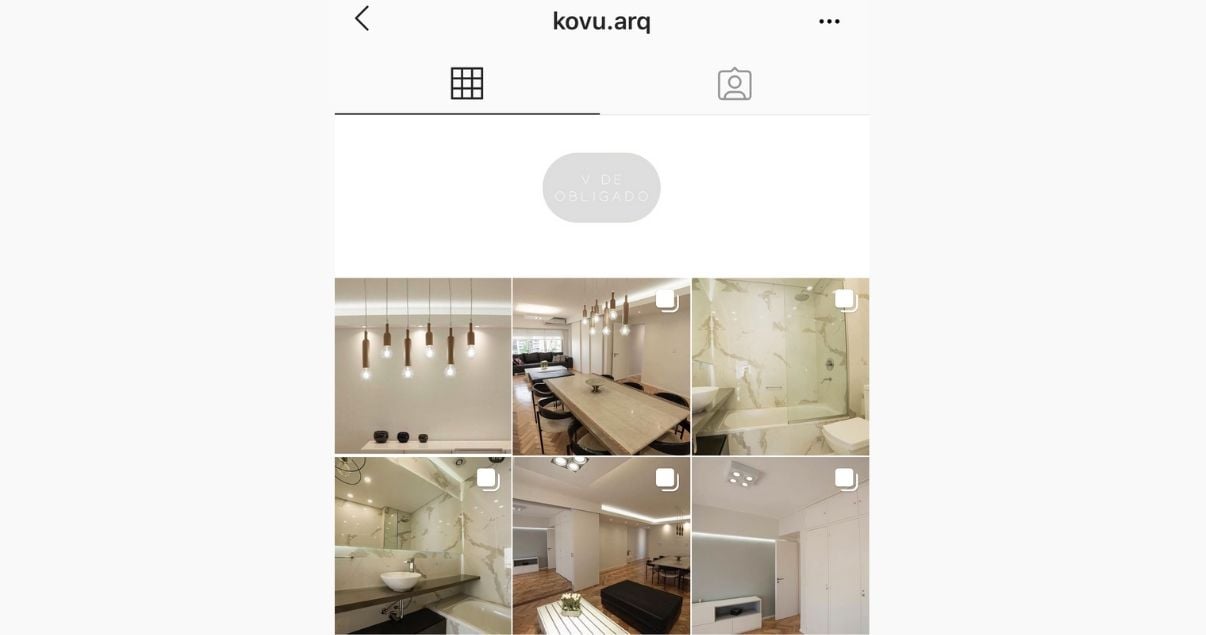Open the living room with coffee table post

click(601, 545)
